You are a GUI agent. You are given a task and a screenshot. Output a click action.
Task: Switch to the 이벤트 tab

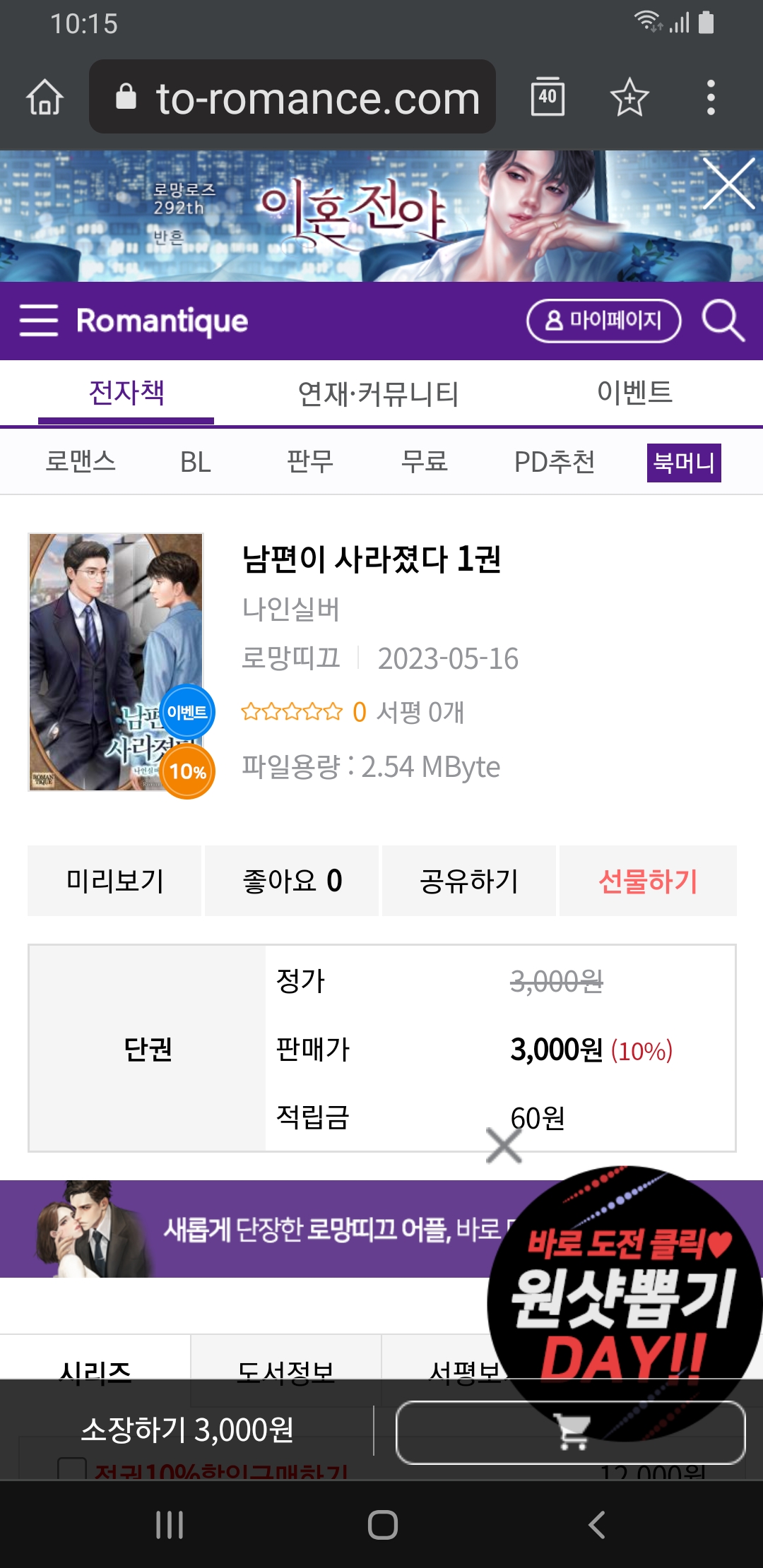(634, 392)
